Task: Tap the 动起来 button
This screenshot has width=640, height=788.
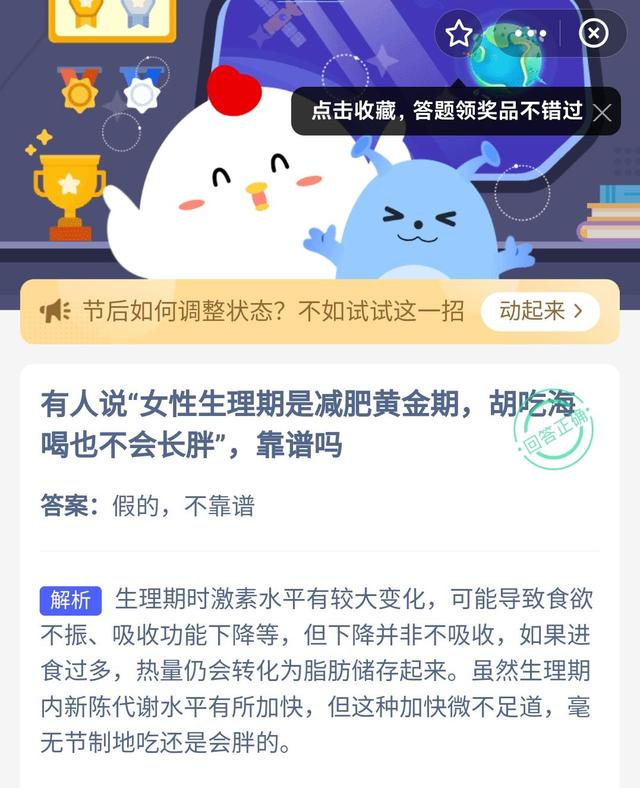Action: [540, 311]
